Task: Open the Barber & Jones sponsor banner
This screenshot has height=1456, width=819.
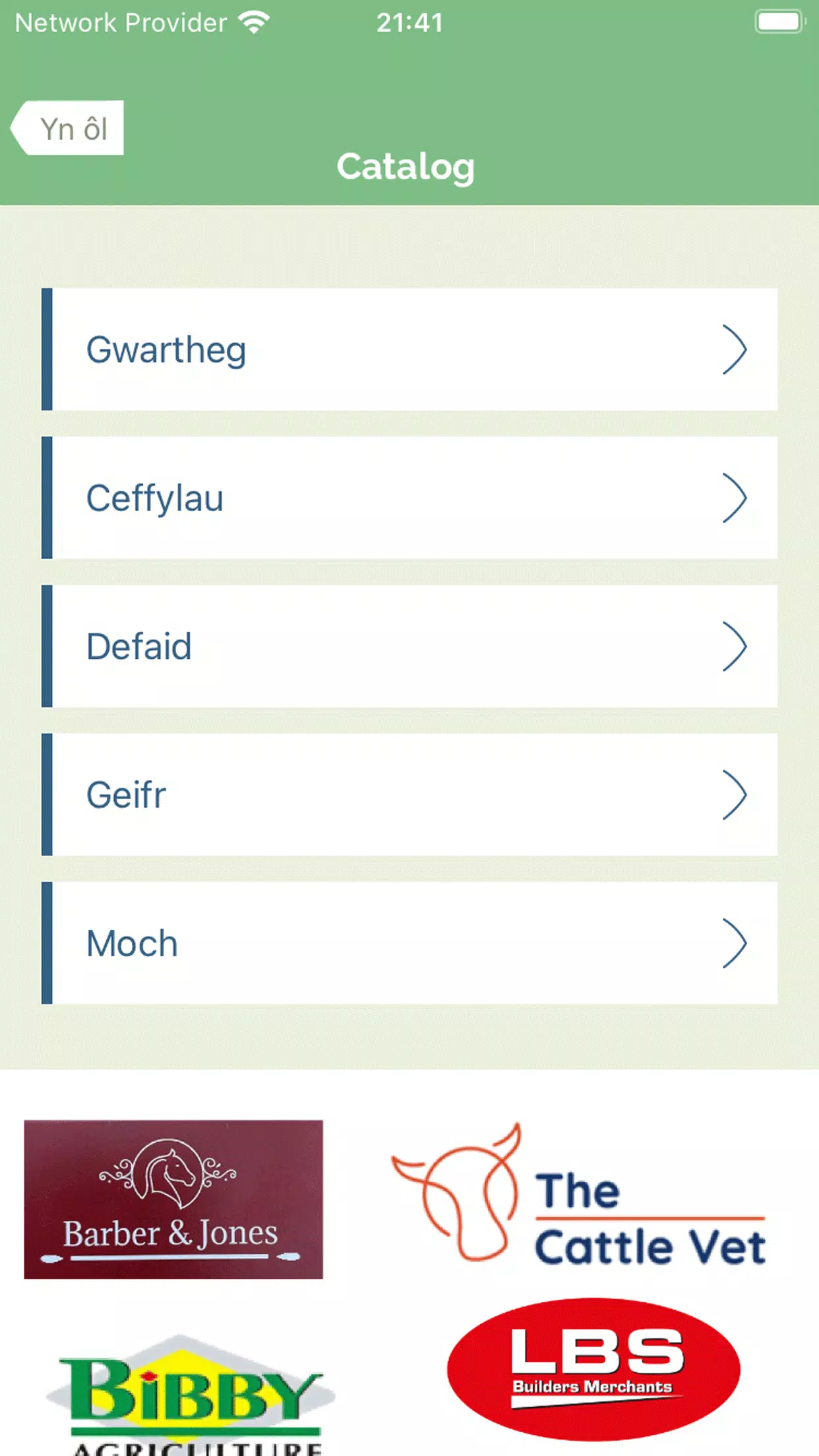Action: point(173,1199)
